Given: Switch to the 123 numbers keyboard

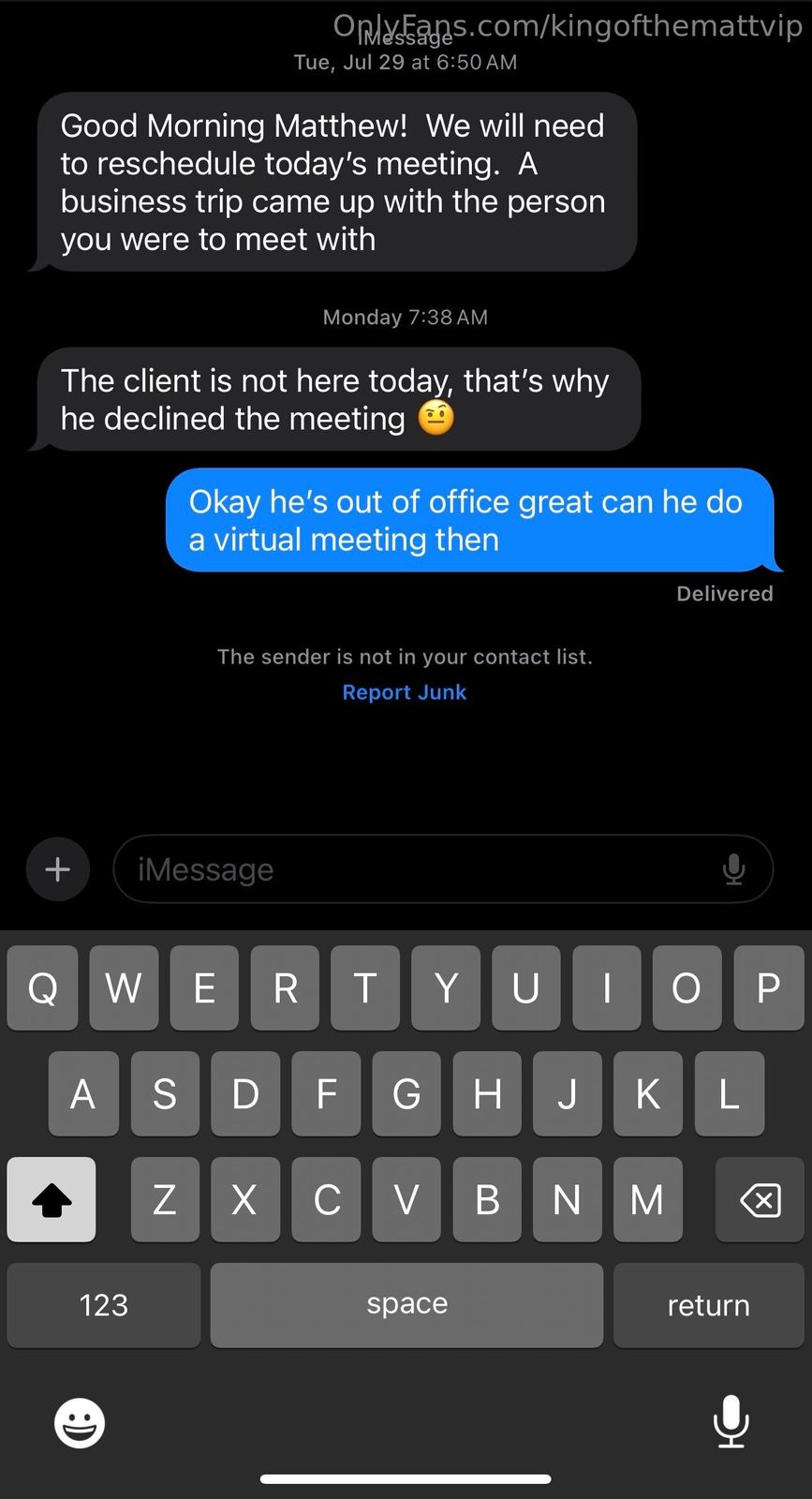Looking at the screenshot, I should click(103, 1305).
